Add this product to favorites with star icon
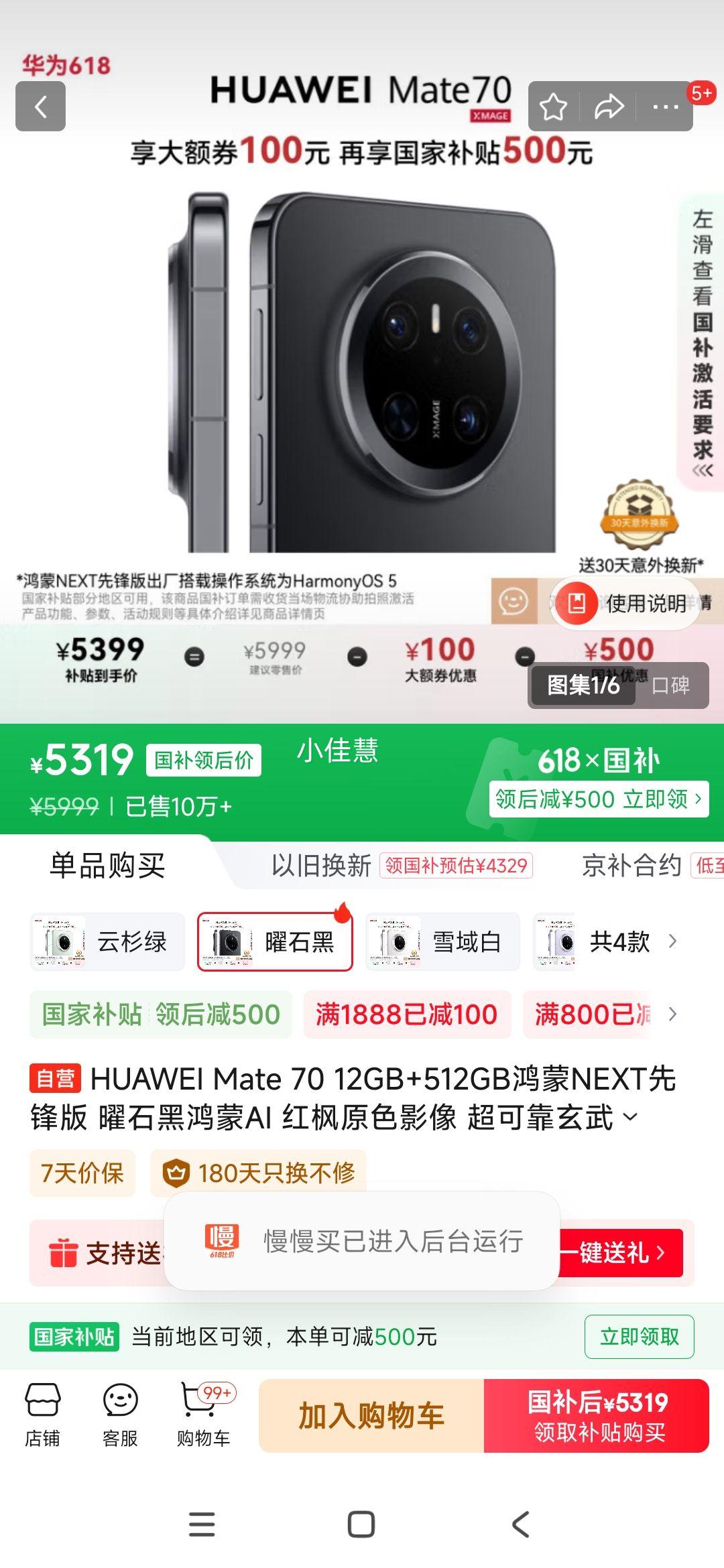 (554, 107)
